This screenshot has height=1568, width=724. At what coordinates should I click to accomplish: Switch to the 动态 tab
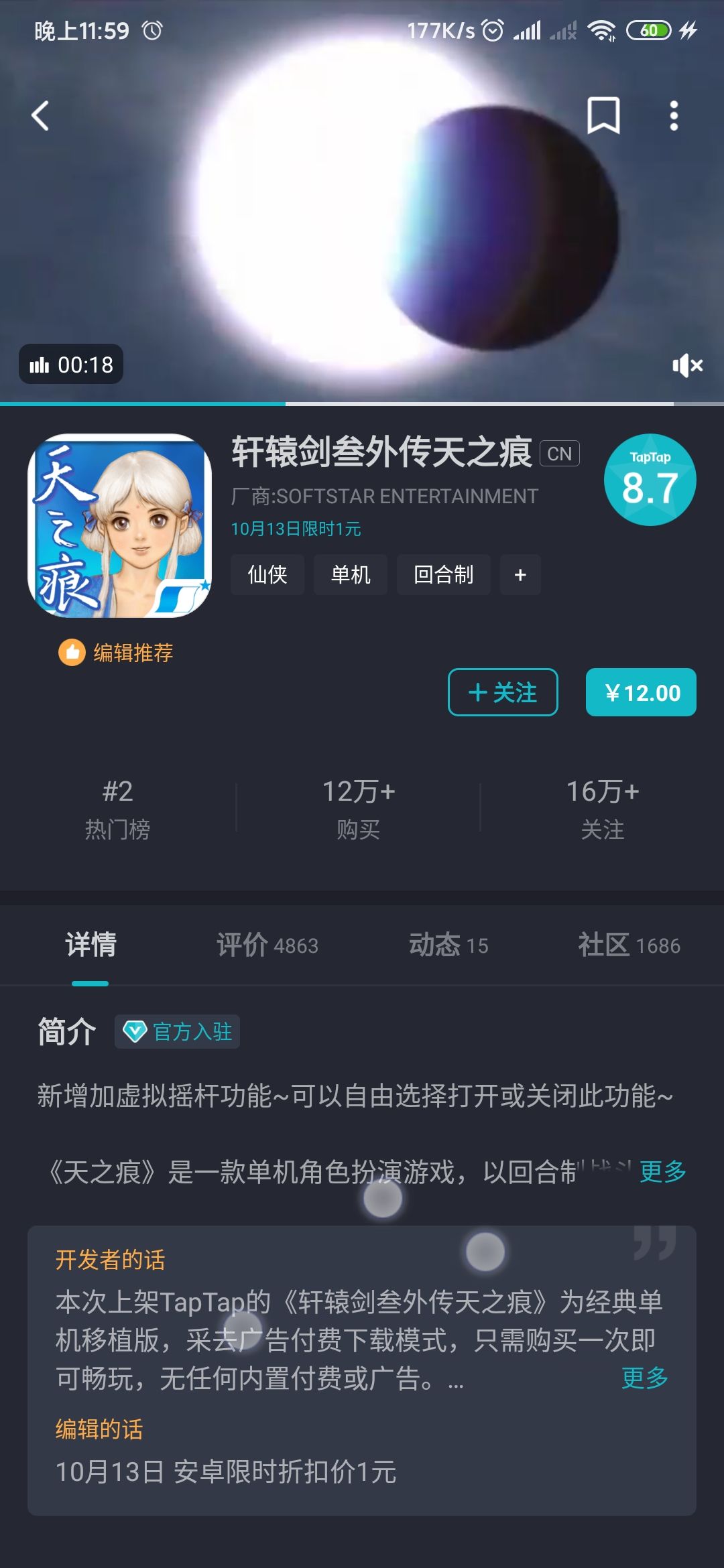pos(448,945)
